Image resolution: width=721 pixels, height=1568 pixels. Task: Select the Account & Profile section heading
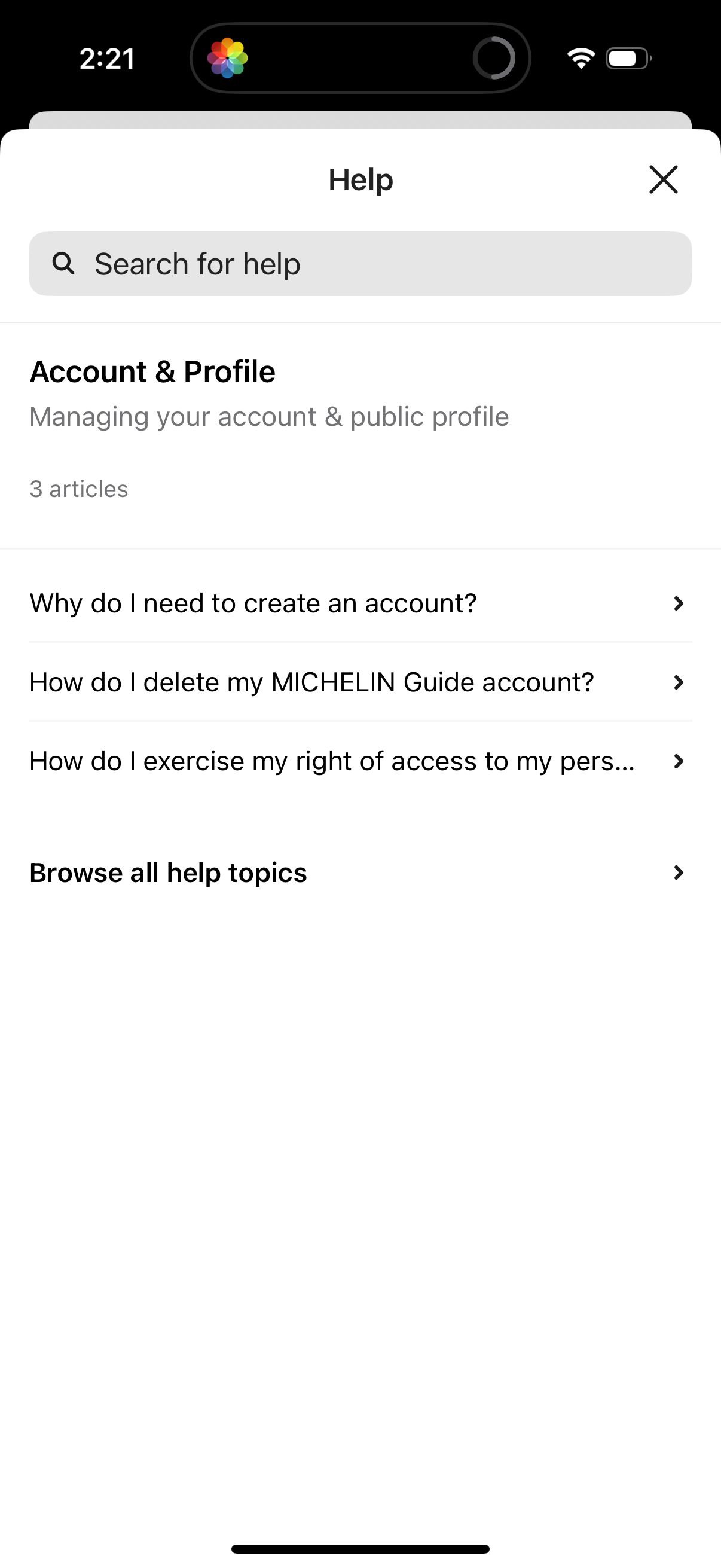click(x=151, y=371)
